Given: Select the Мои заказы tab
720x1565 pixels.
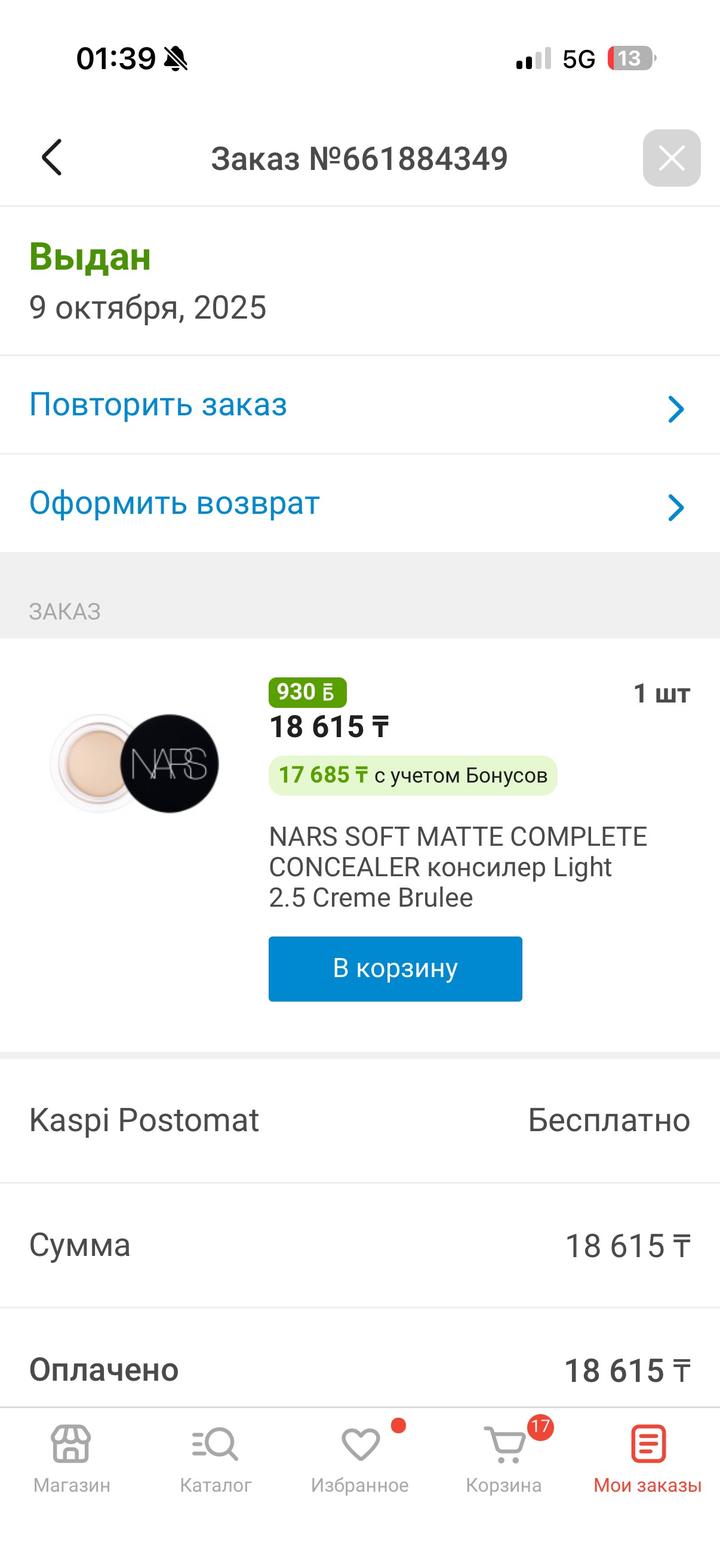Looking at the screenshot, I should [x=647, y=1458].
